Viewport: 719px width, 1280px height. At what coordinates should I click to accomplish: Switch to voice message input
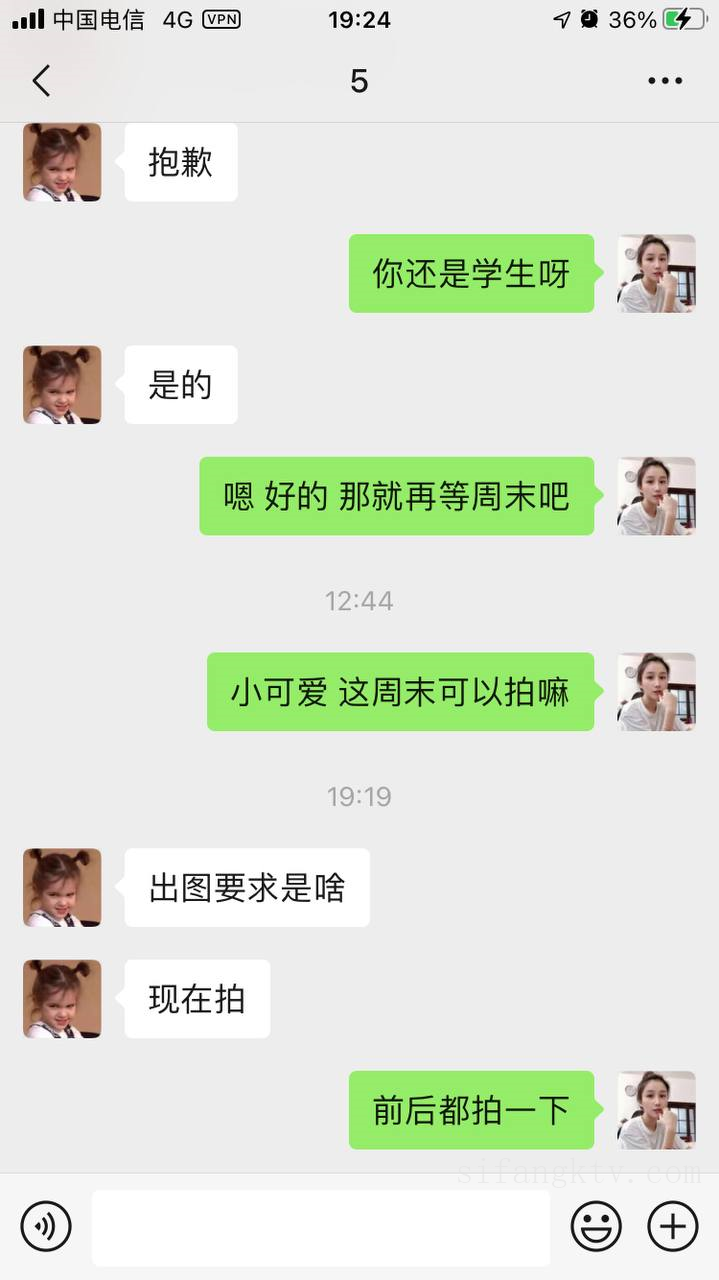[46, 1226]
